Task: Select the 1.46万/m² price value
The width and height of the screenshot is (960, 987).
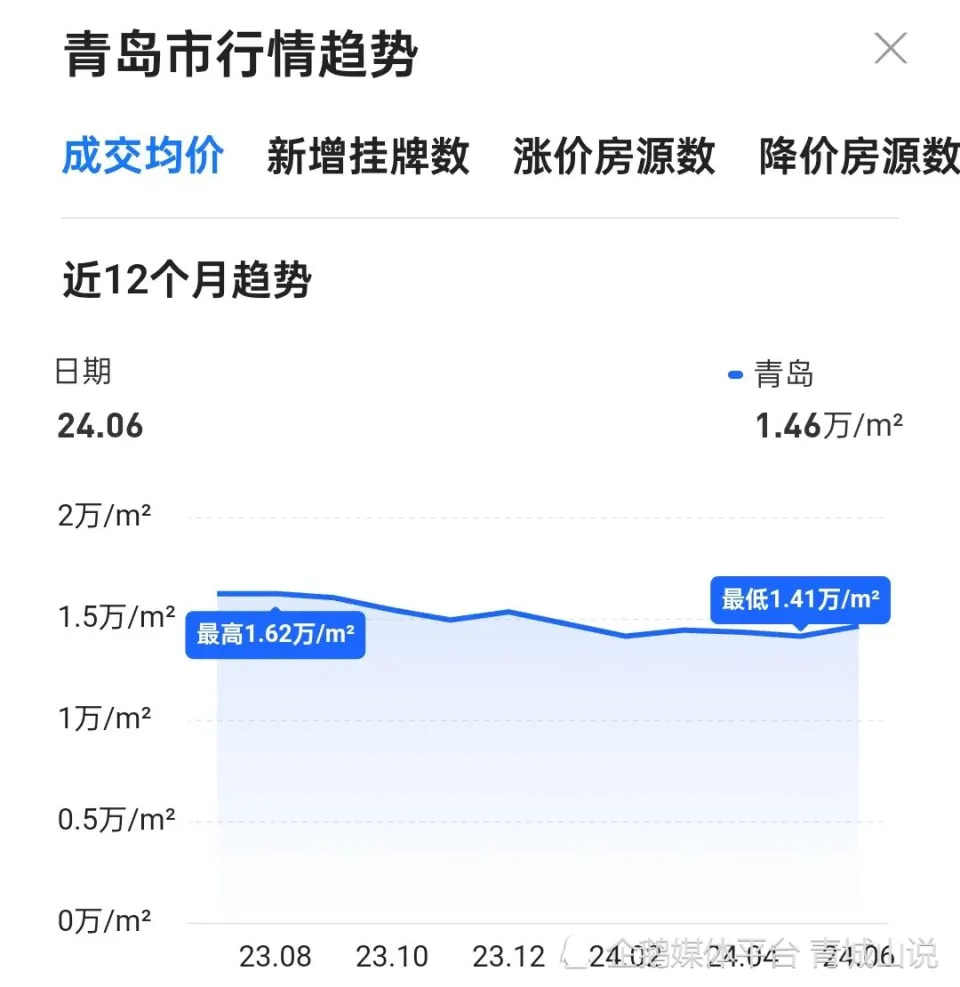Action: tap(830, 425)
